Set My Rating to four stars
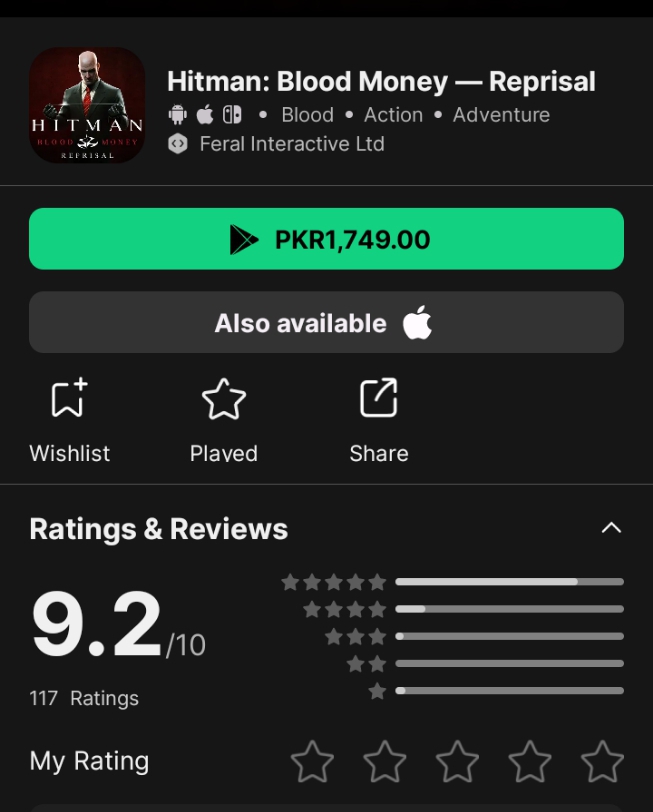 [x=530, y=762]
